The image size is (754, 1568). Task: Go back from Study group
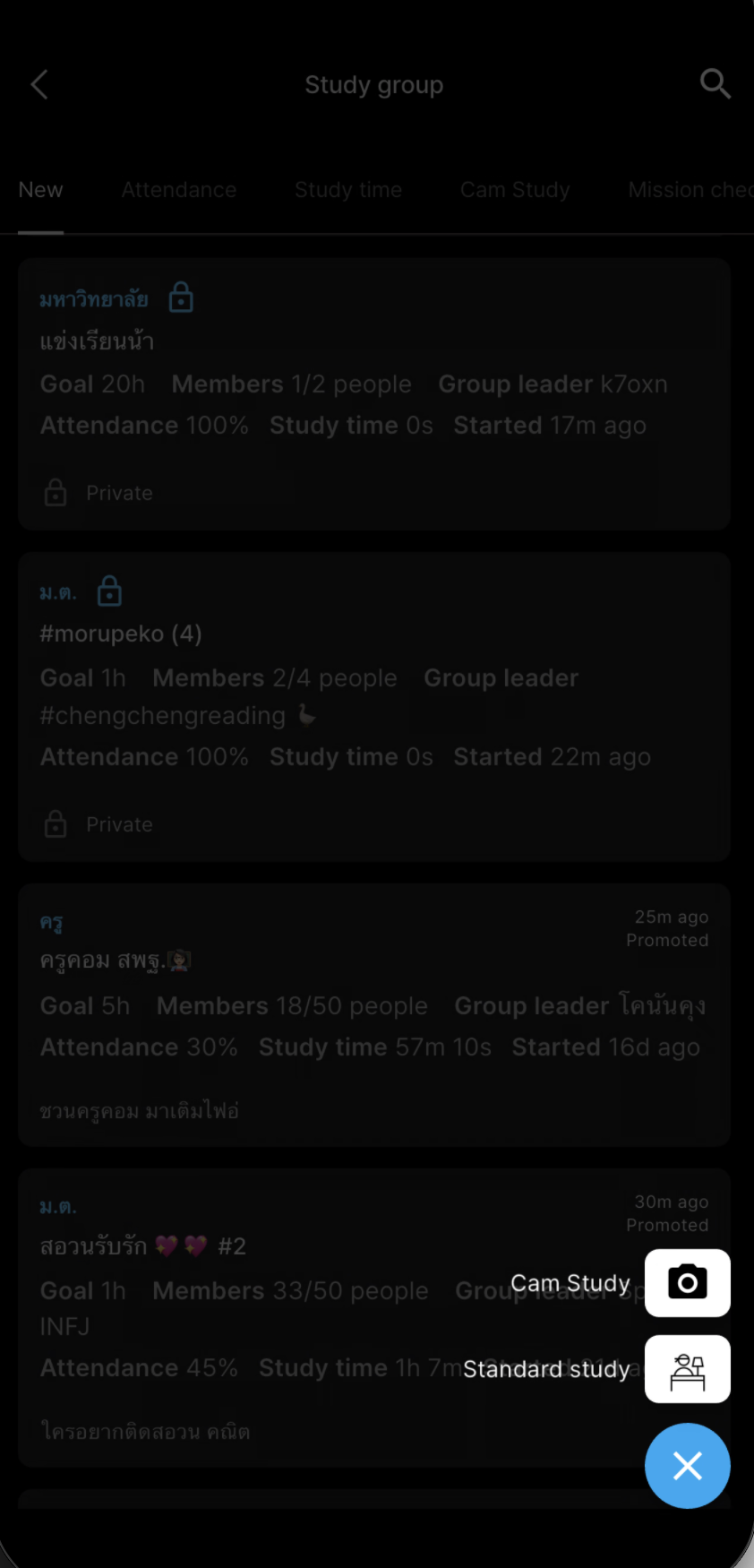[x=39, y=85]
